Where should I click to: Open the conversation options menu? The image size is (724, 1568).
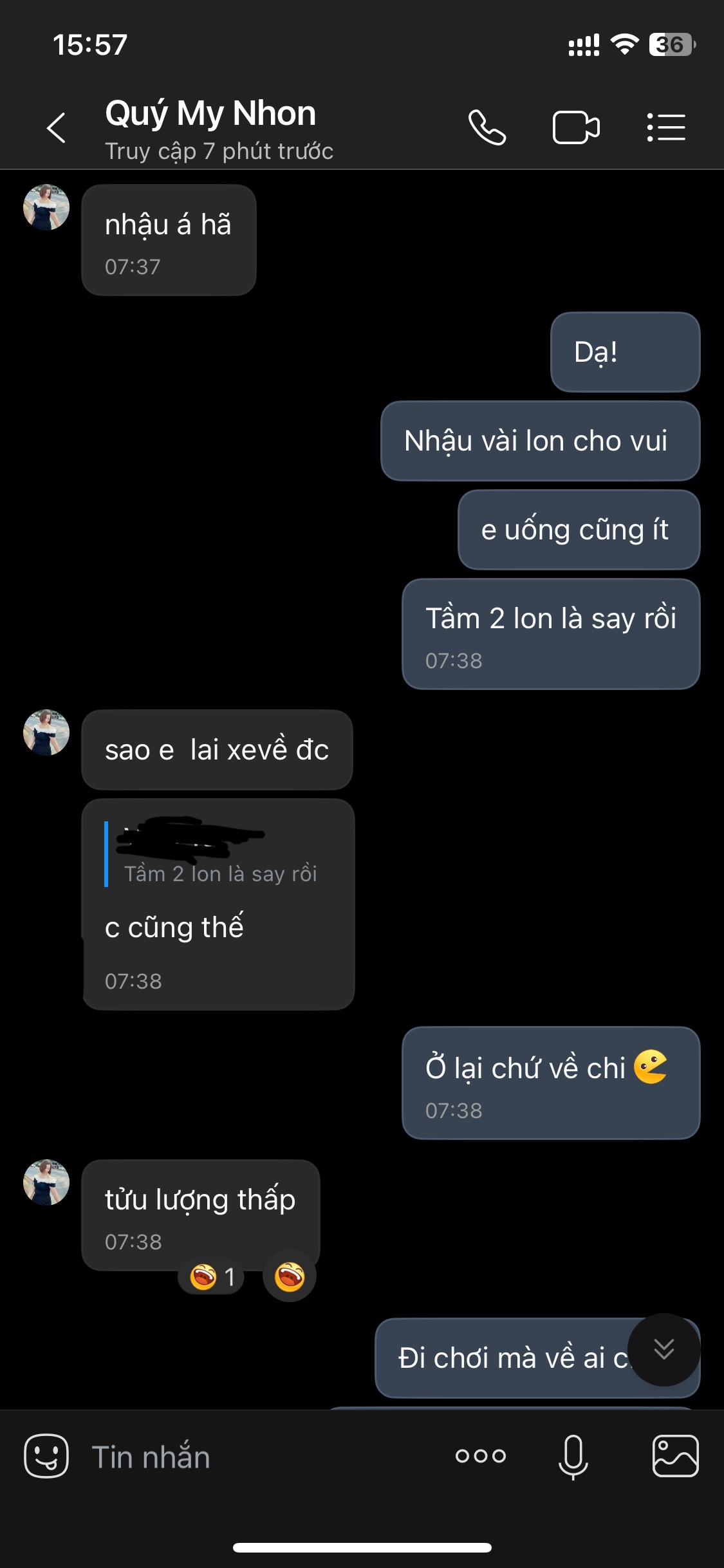666,127
